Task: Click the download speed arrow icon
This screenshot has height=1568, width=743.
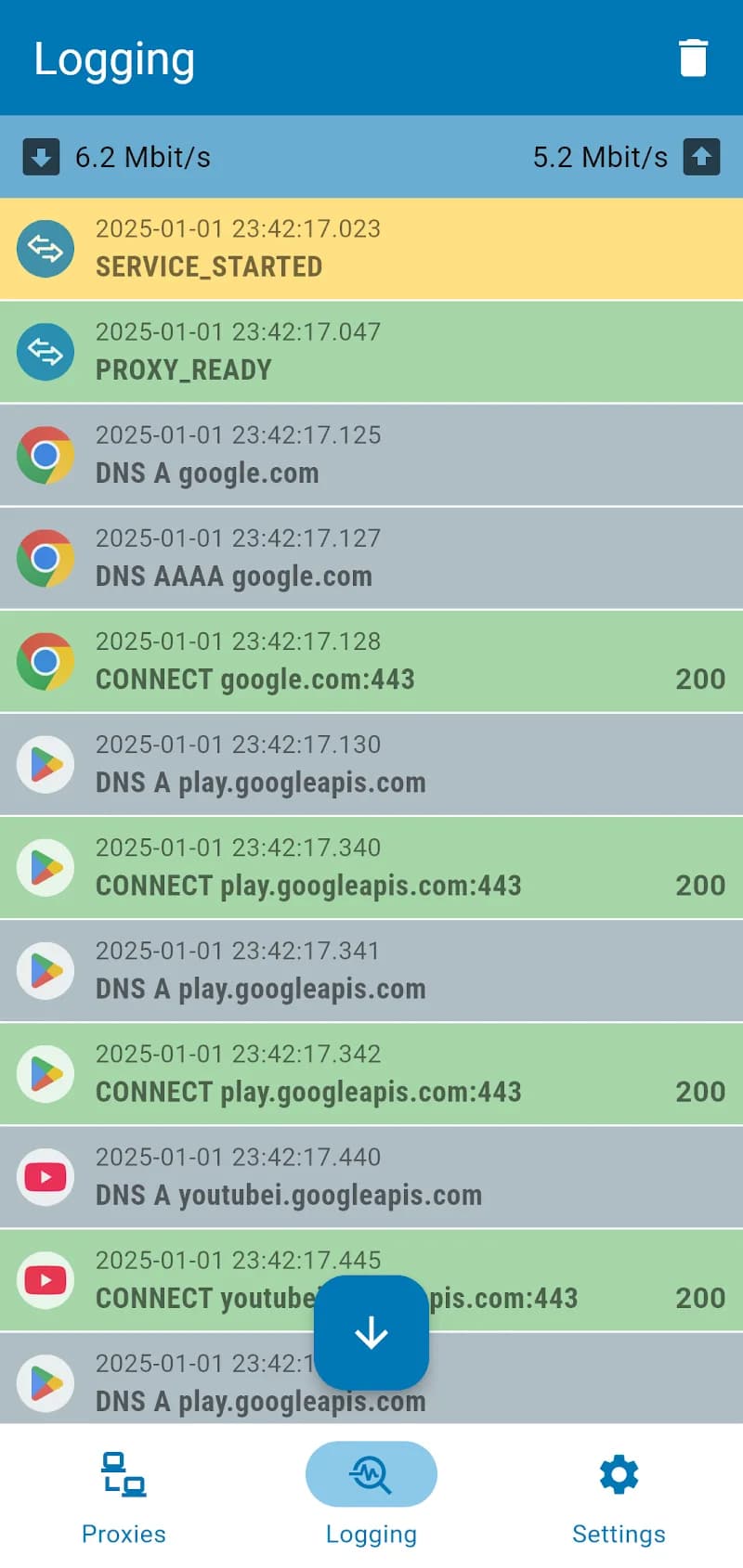Action: pyautogui.click(x=40, y=156)
